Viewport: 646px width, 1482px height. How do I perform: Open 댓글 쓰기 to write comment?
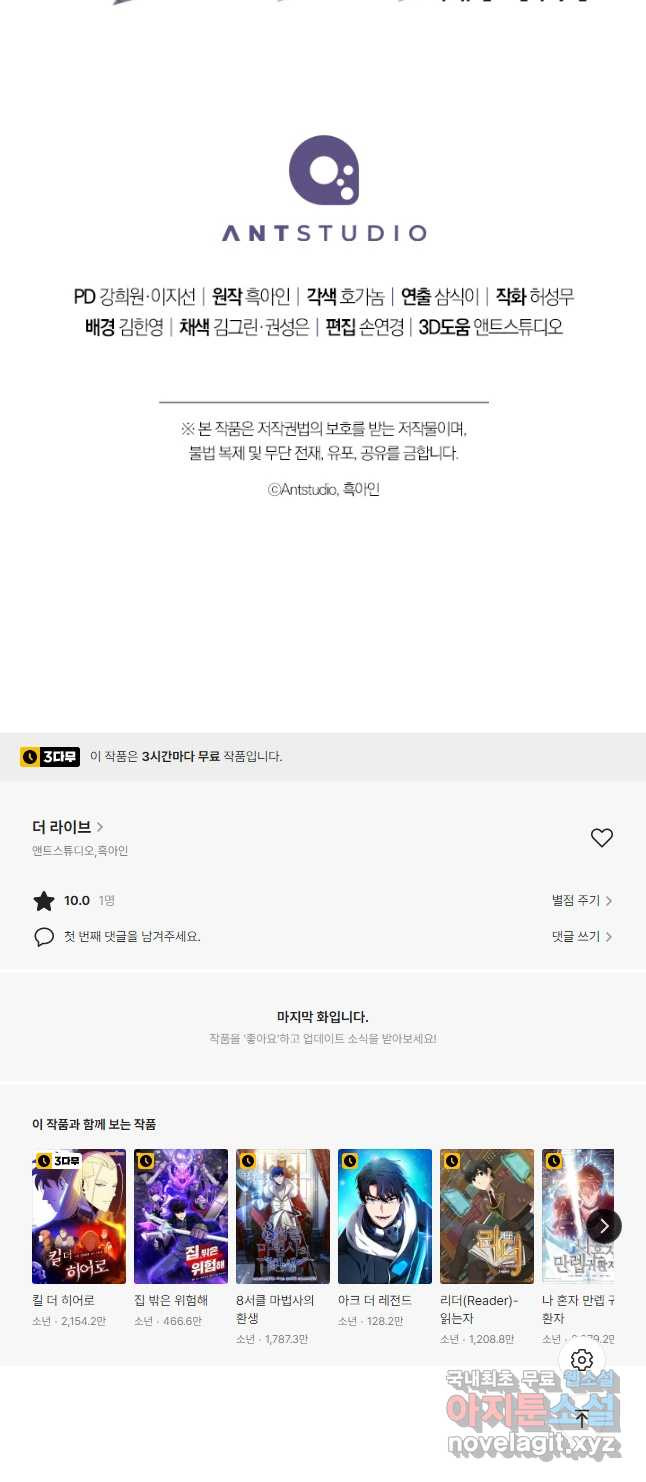581,937
